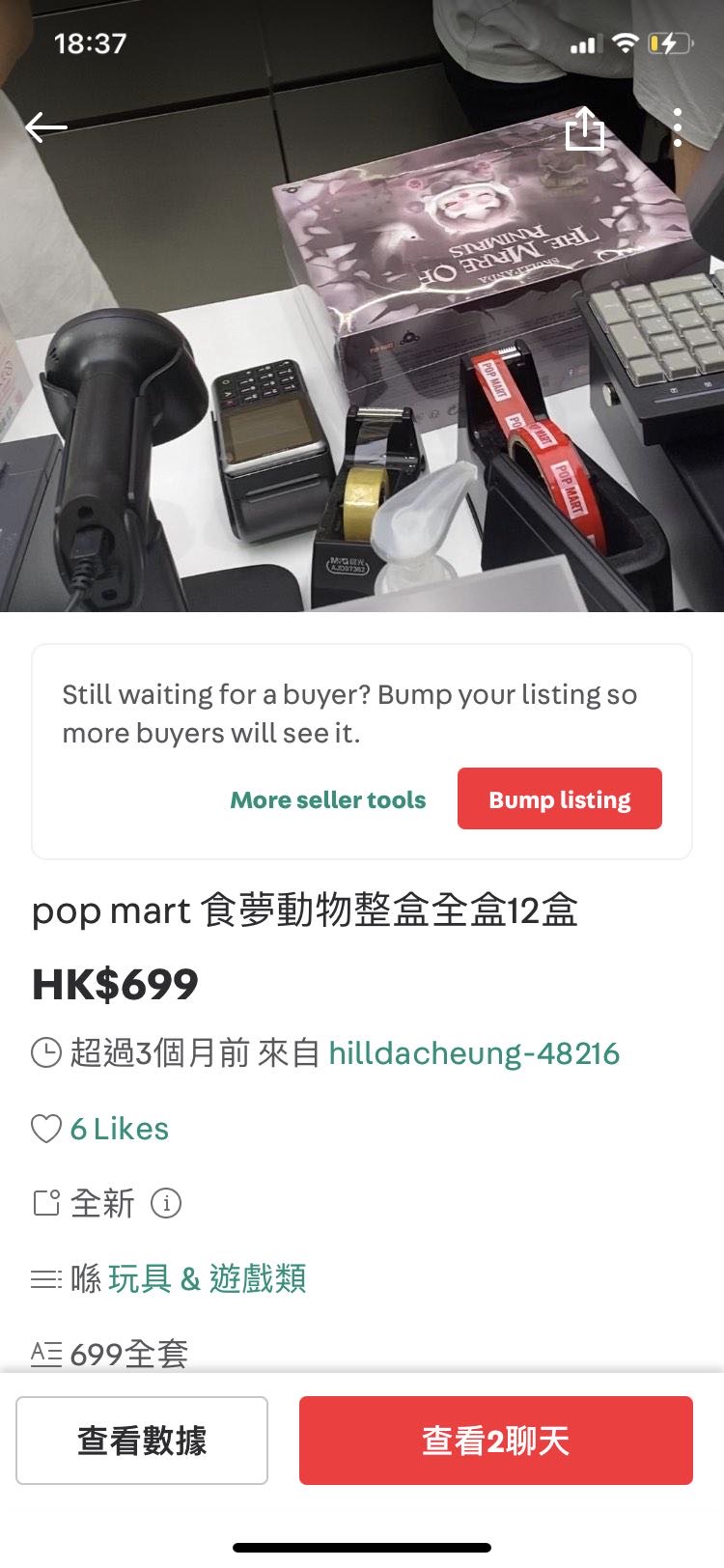Open 查看2聊天 to view chats
Screen dimensions: 724x1568
click(x=495, y=1441)
